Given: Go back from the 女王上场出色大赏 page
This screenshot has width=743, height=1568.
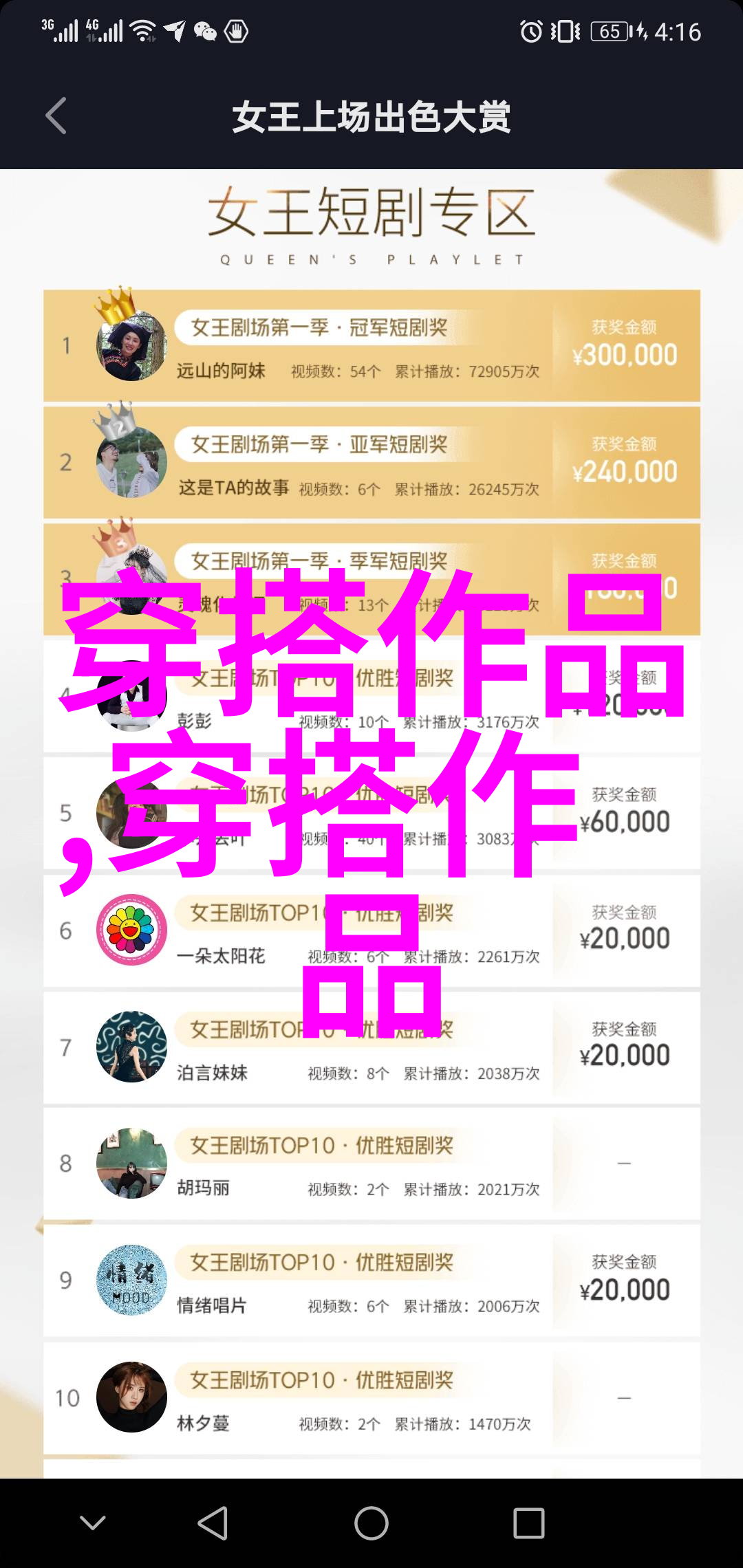Looking at the screenshot, I should 56,116.
